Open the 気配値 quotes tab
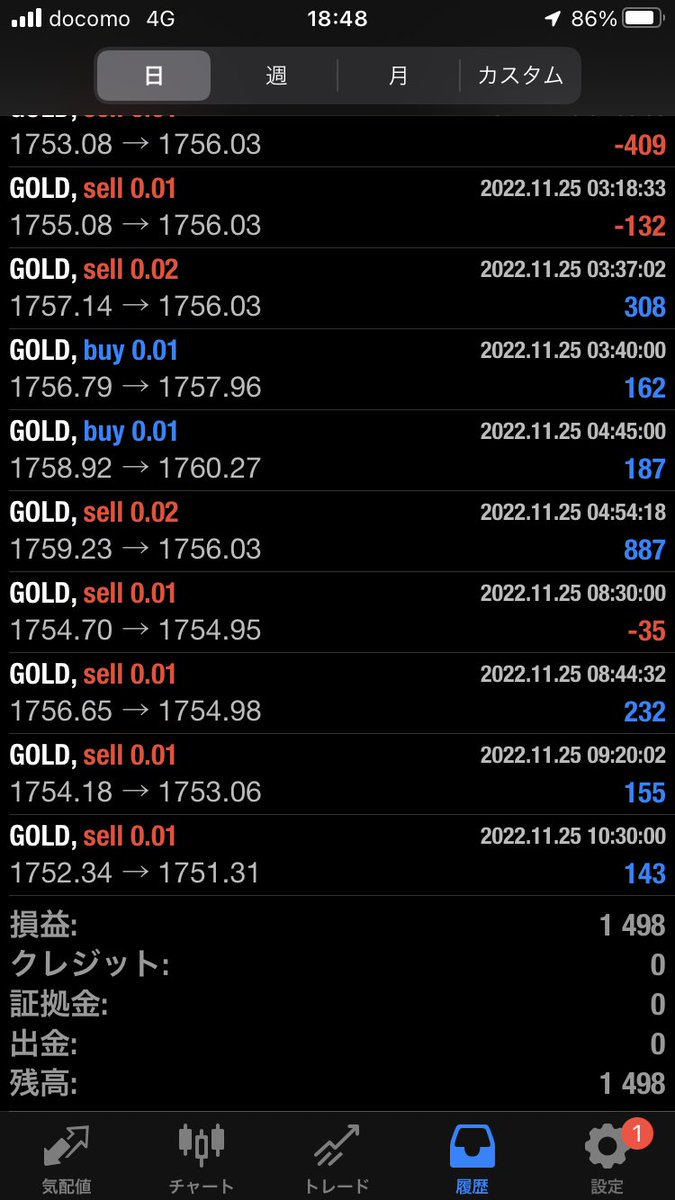675x1200 pixels. (67, 1158)
